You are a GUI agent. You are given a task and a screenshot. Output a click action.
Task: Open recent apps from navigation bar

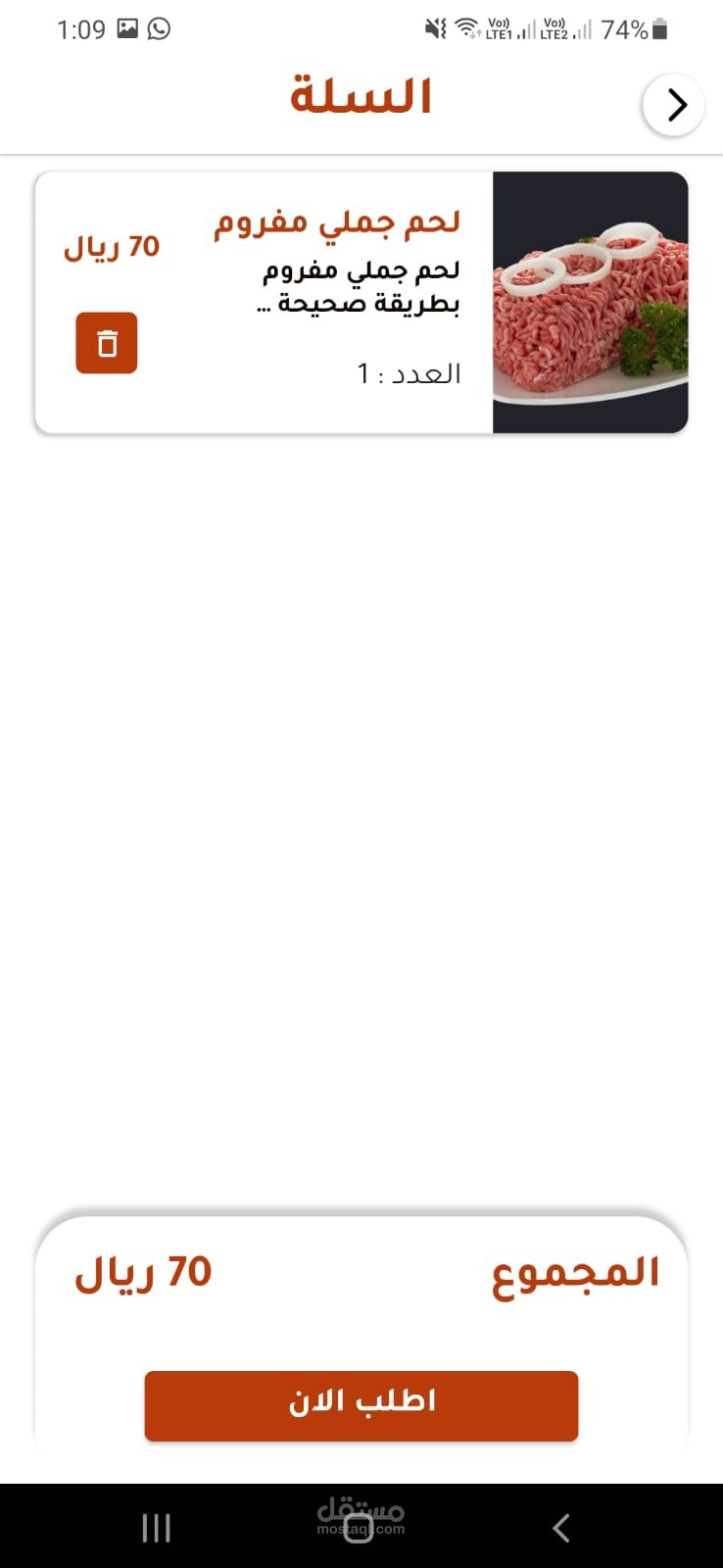pyautogui.click(x=157, y=1527)
